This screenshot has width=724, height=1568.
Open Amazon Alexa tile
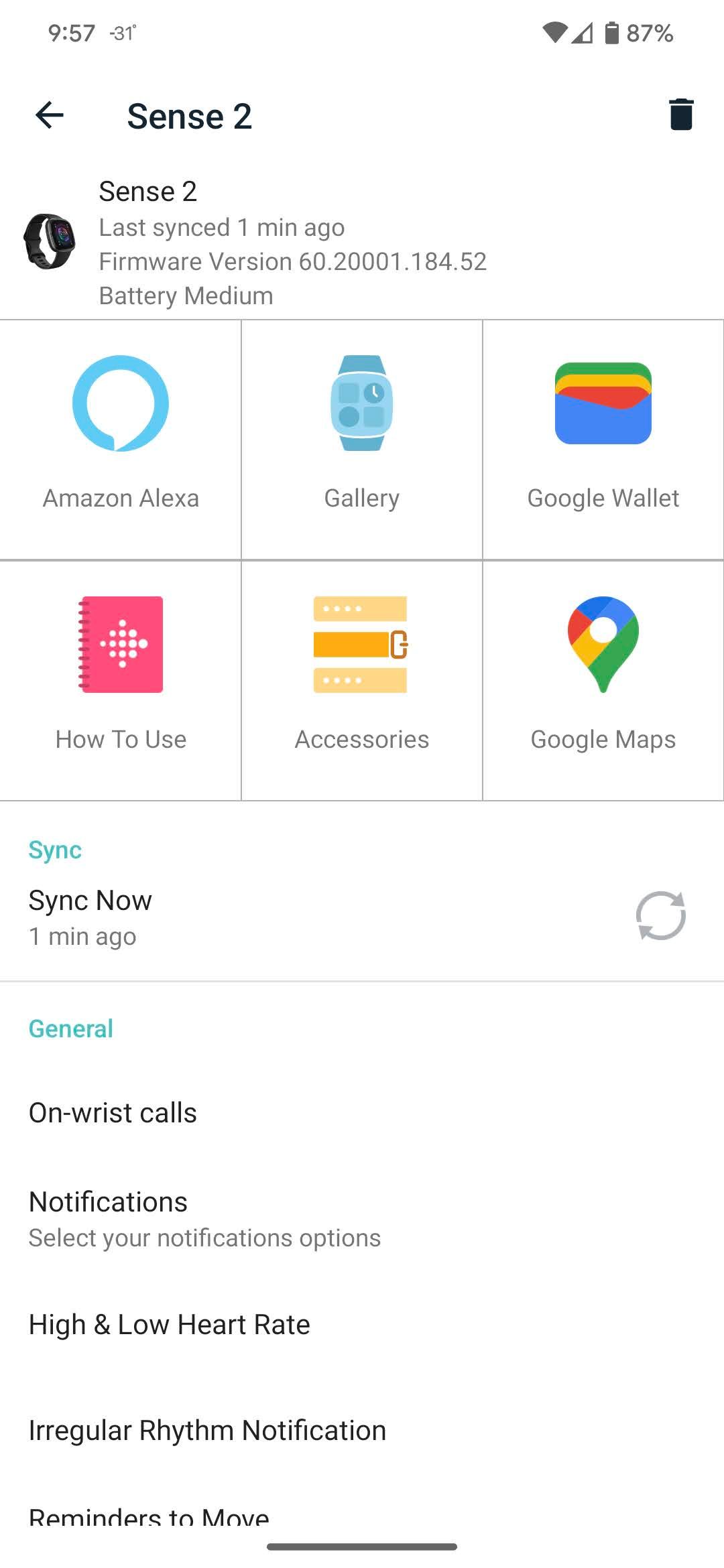pyautogui.click(x=121, y=439)
